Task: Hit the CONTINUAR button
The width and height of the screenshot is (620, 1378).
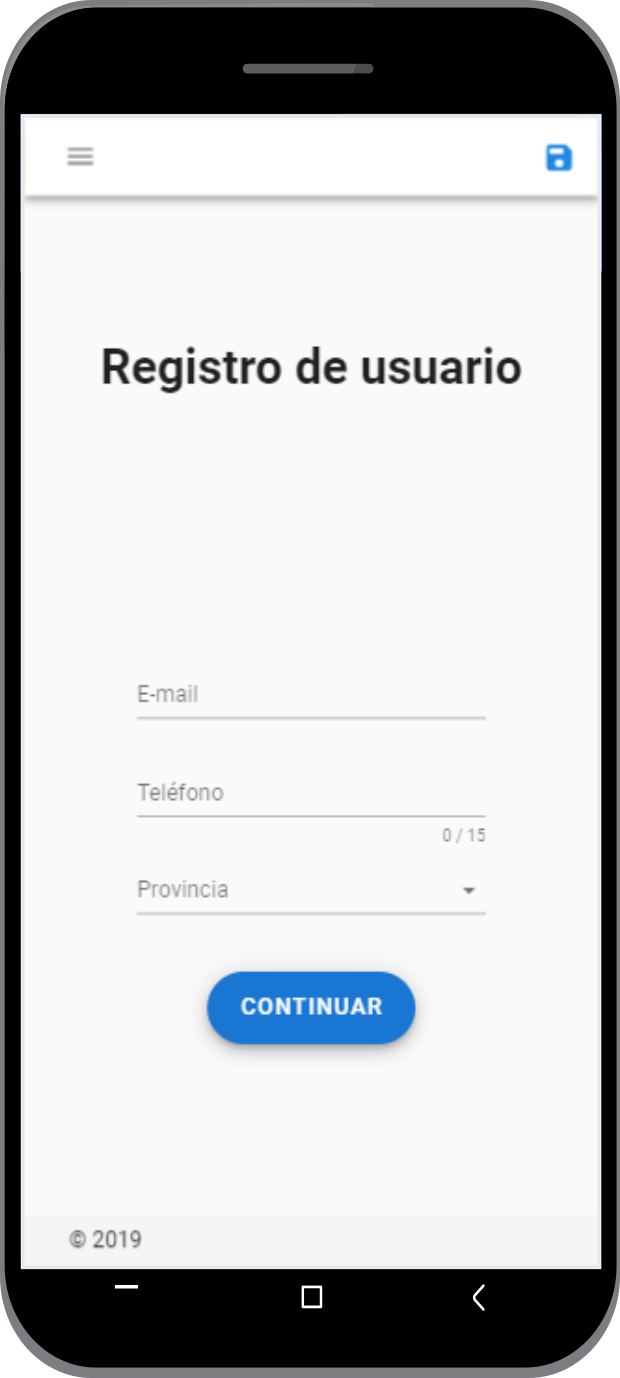Action: 311,1007
